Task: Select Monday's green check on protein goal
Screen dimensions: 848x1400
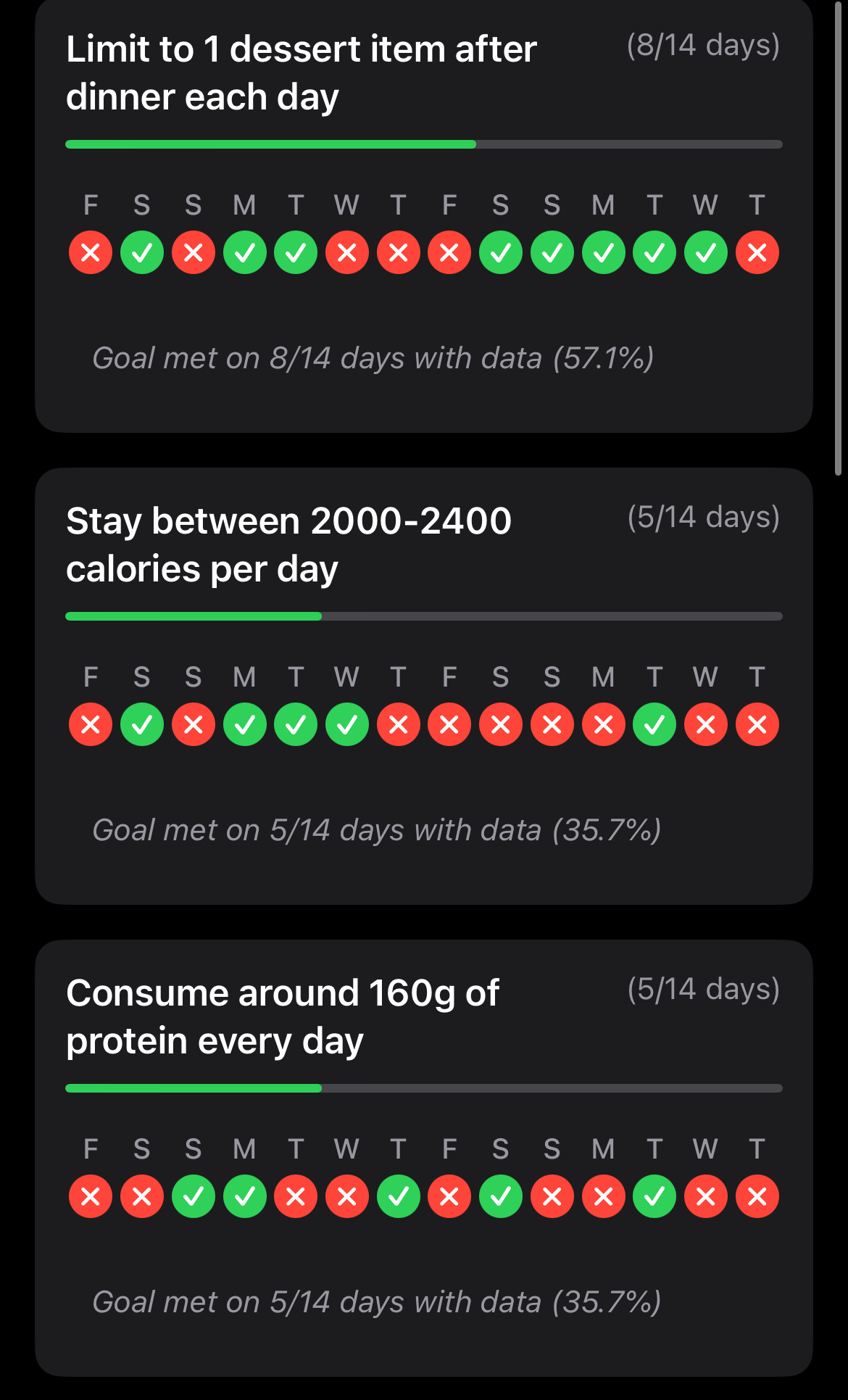Action: click(244, 1196)
